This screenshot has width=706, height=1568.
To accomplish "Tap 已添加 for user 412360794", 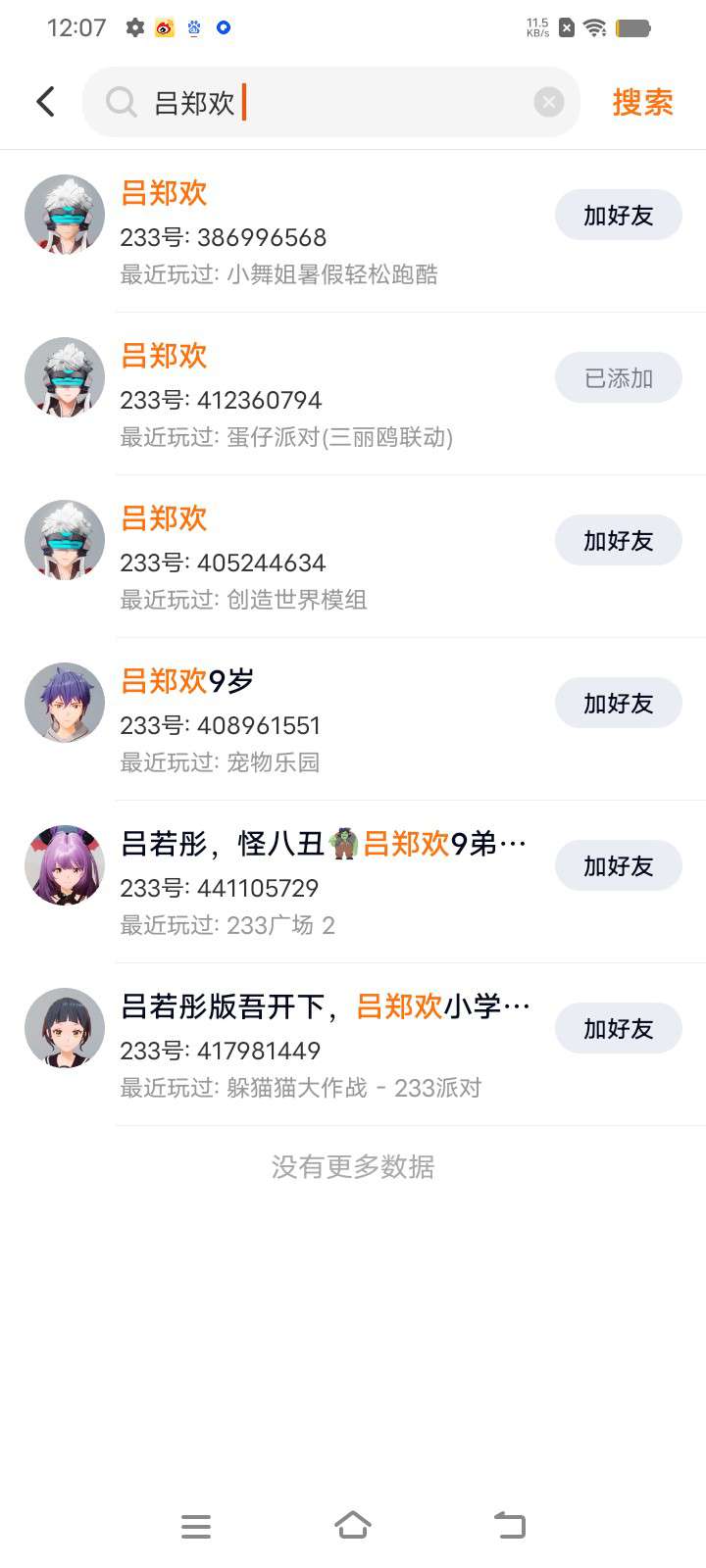I will pyautogui.click(x=618, y=378).
